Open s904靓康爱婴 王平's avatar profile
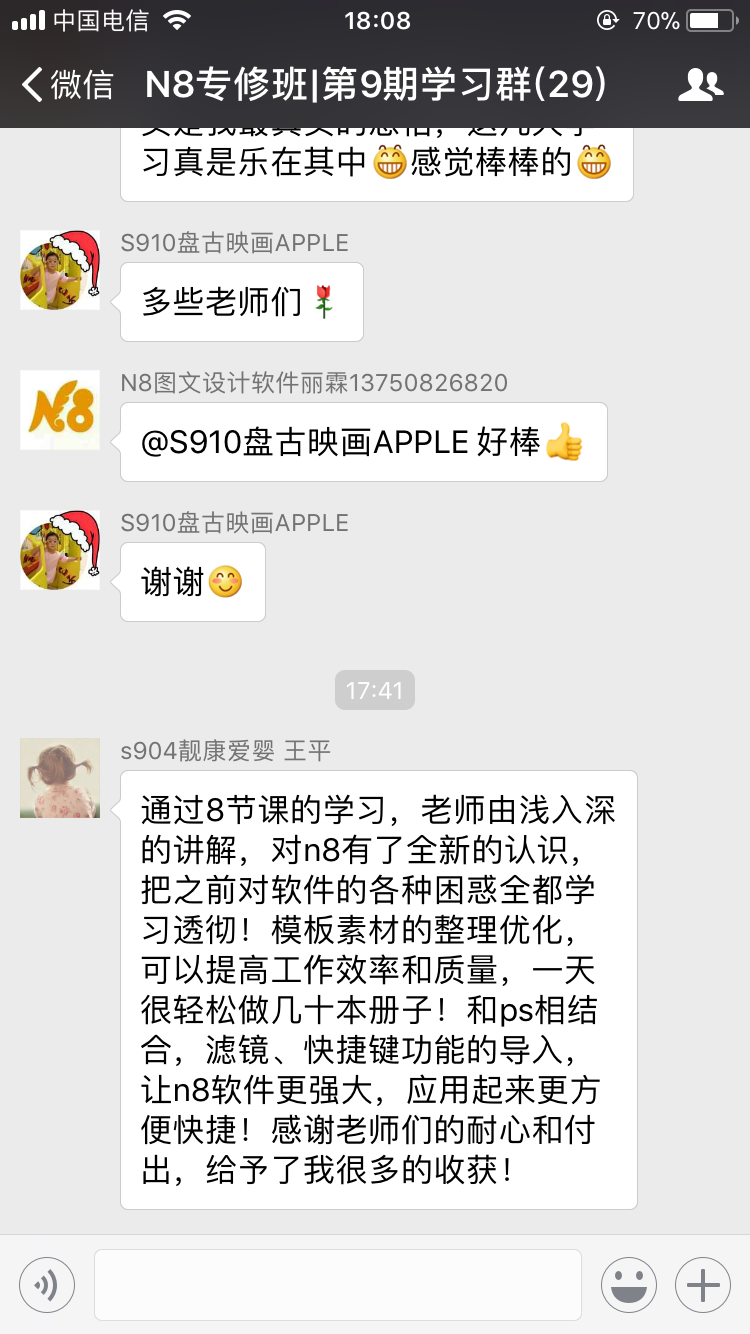Viewport: 750px width, 1334px height. coord(60,778)
